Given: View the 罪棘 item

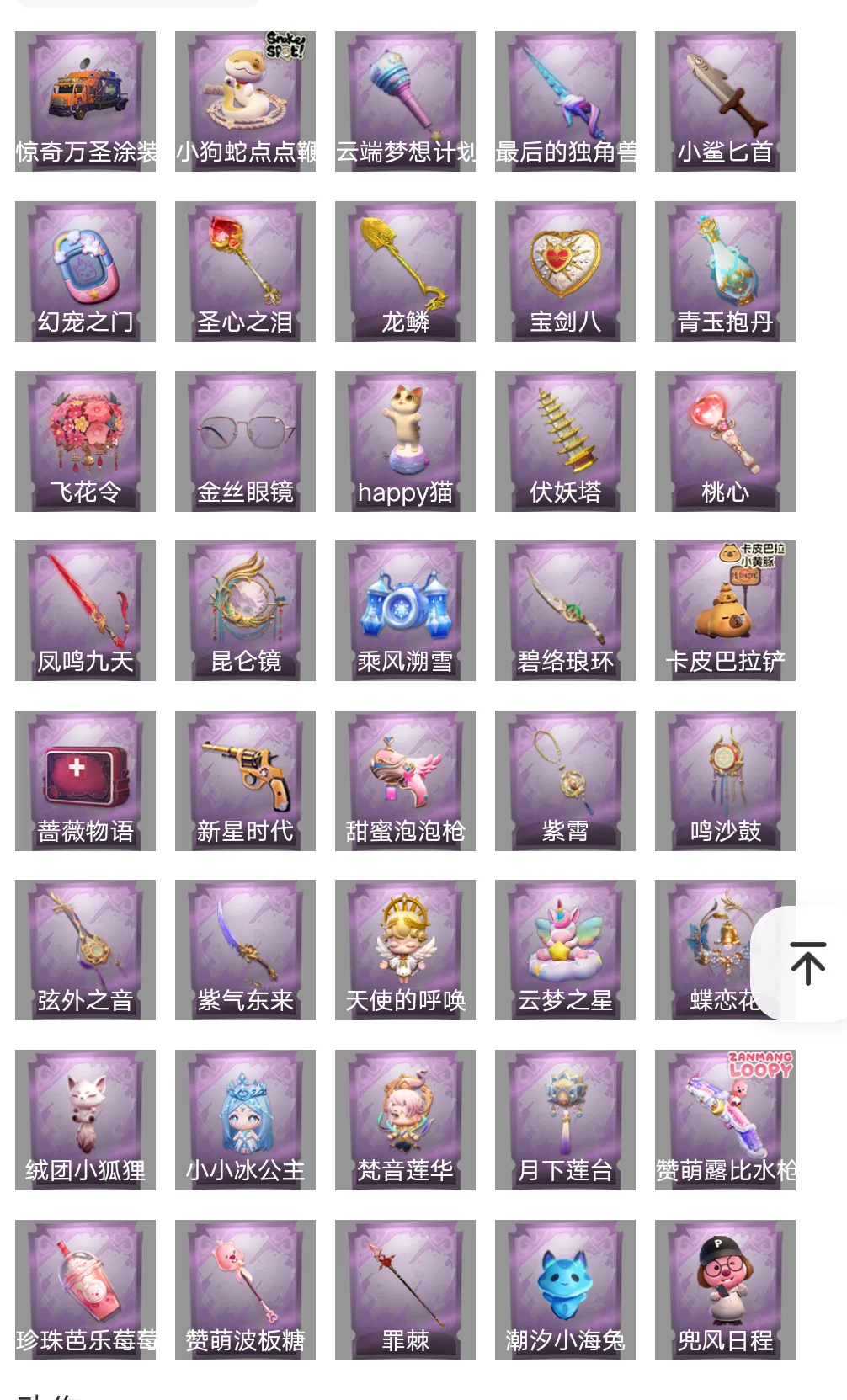Looking at the screenshot, I should (405, 1290).
